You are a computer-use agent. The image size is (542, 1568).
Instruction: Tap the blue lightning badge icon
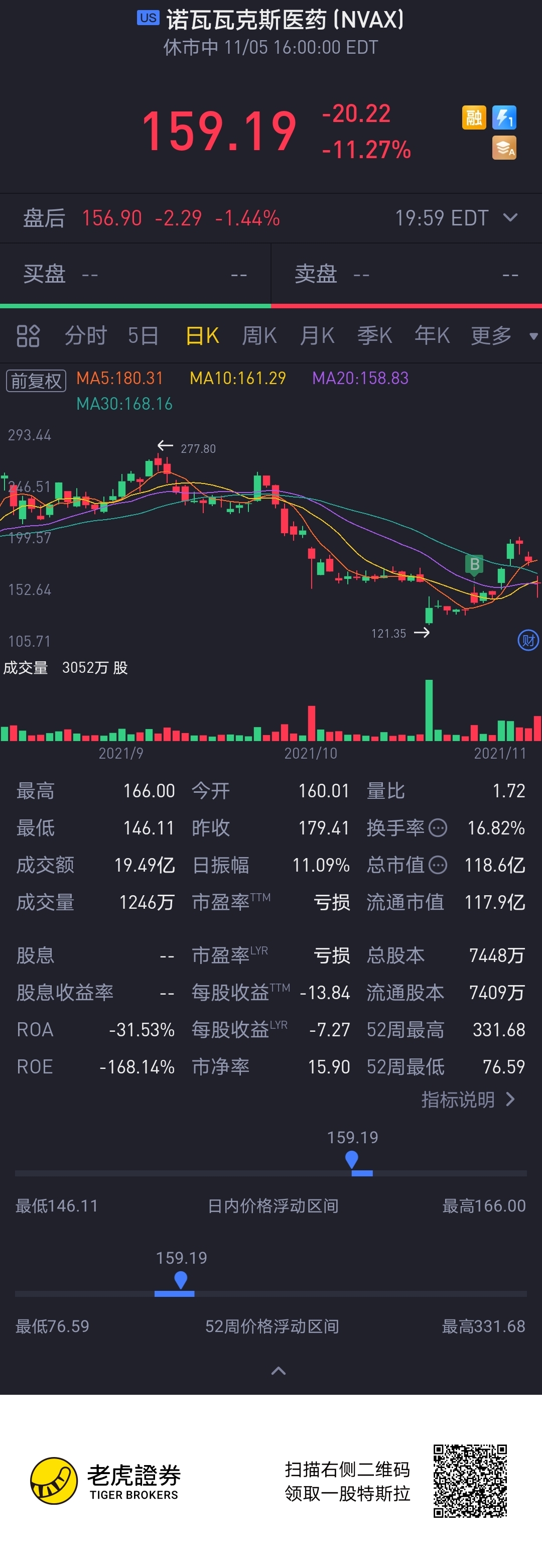pyautogui.click(x=504, y=117)
